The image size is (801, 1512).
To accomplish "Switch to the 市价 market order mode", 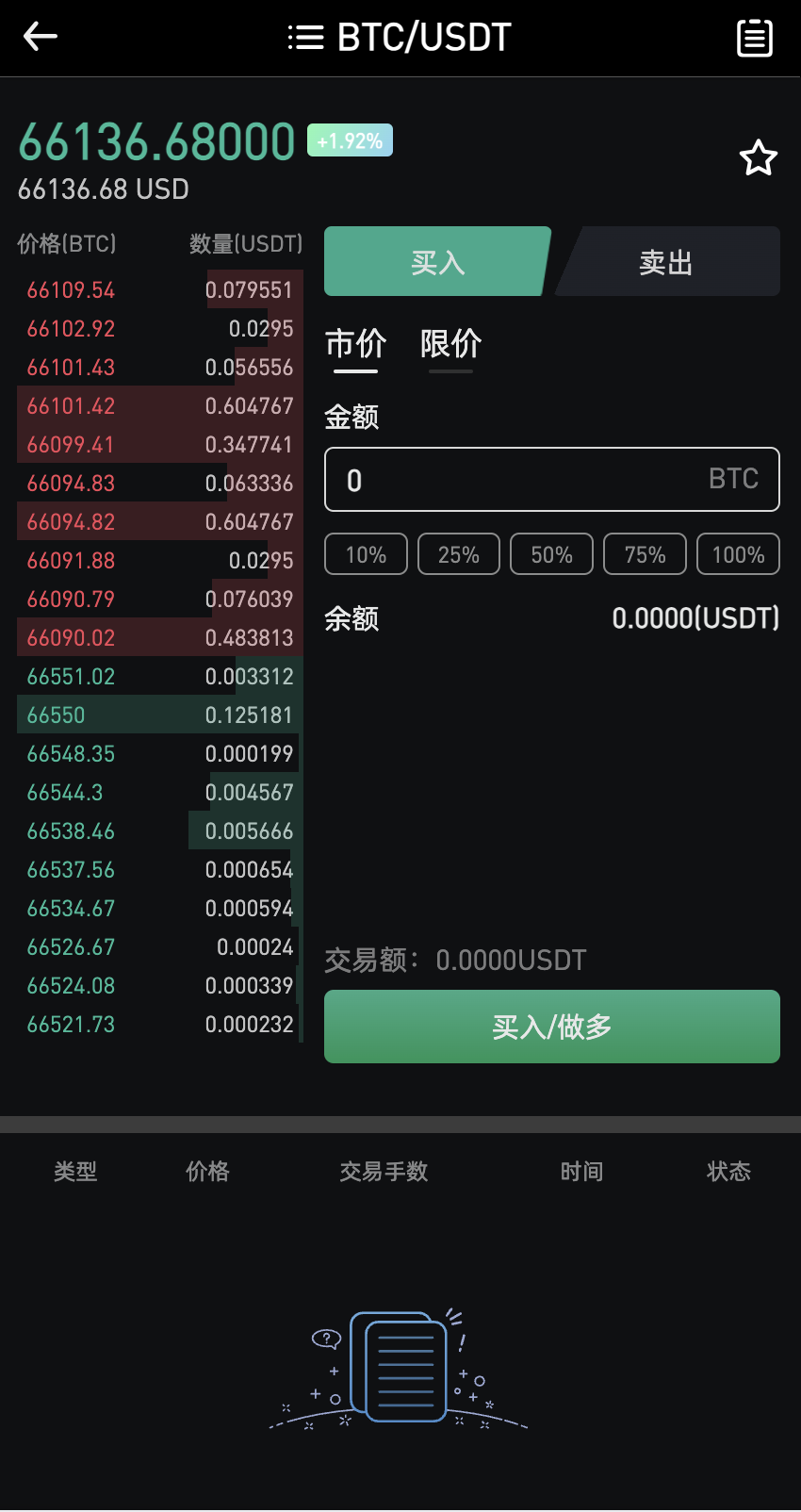I will click(355, 345).
